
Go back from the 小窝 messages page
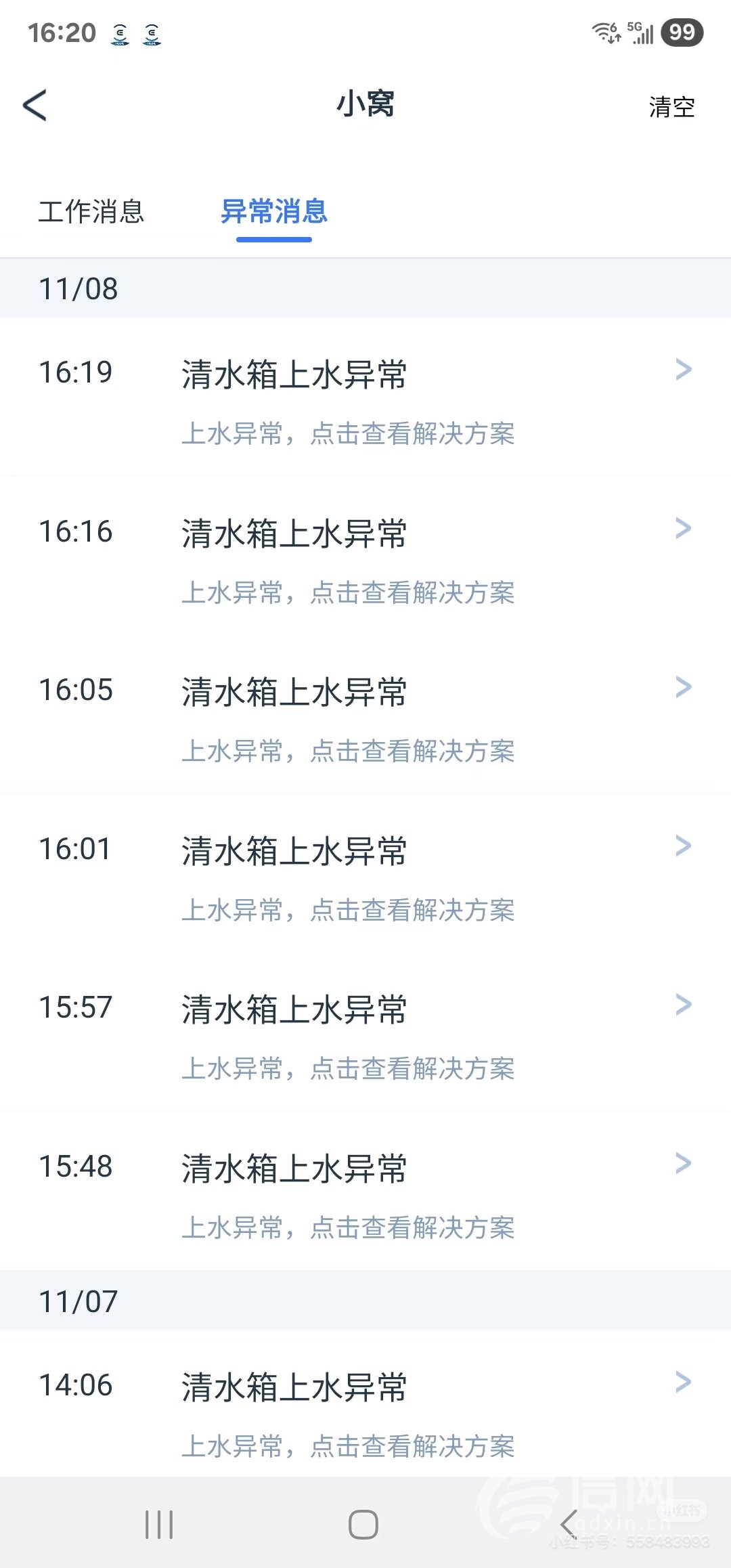(35, 106)
